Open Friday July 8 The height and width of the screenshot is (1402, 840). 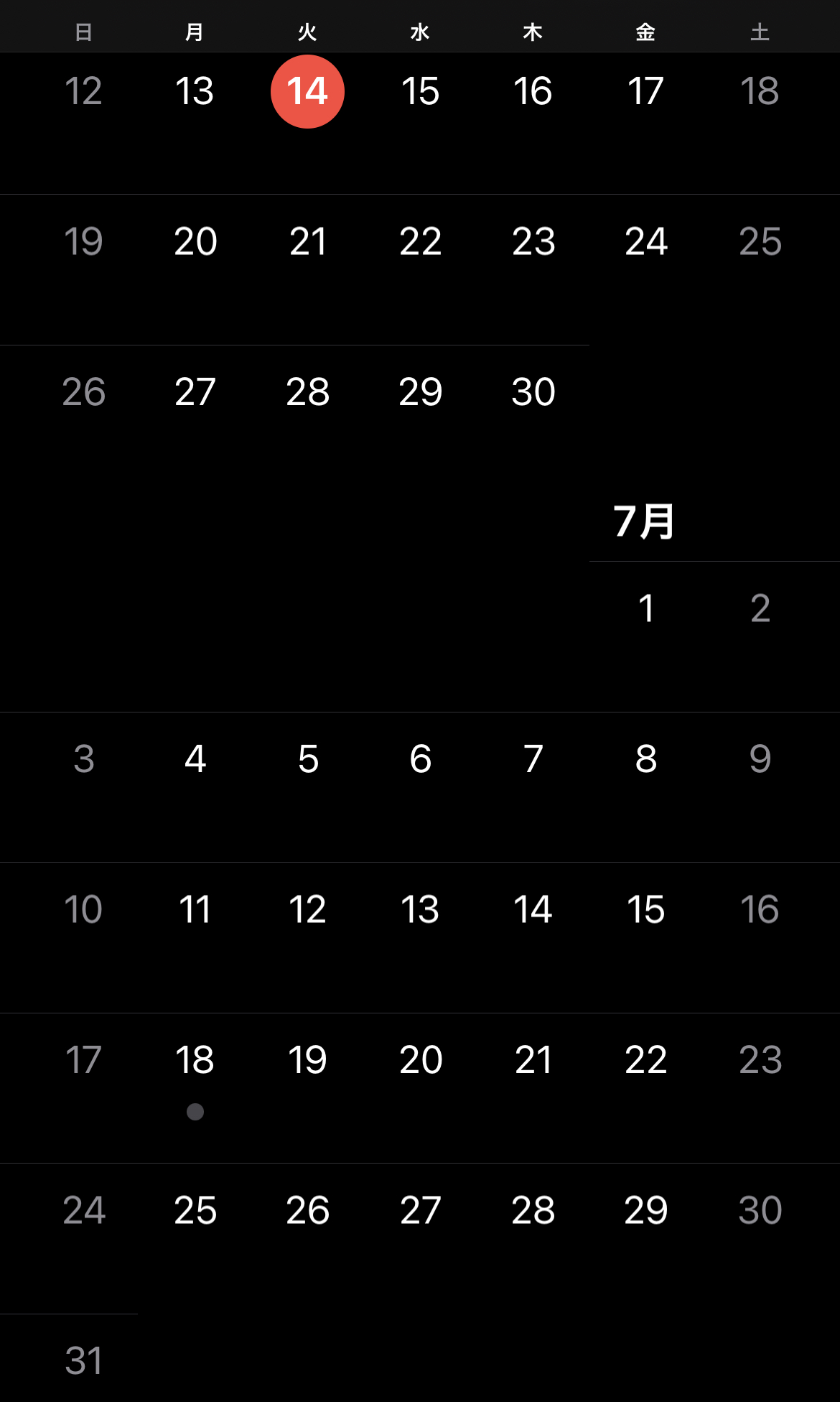point(645,759)
